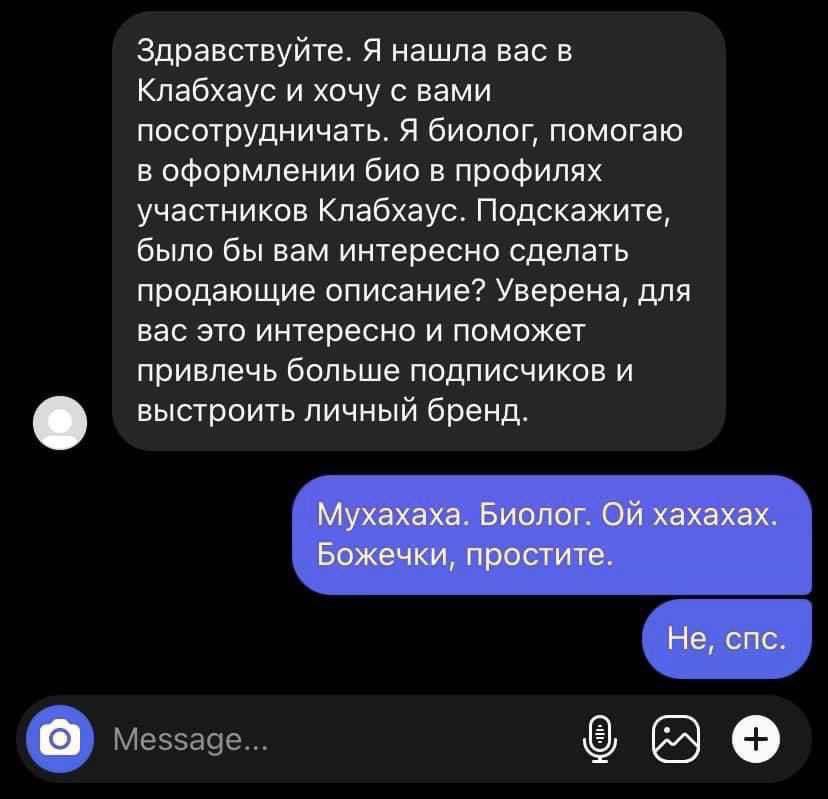828x799 pixels.
Task: Open the sender's profile avatar
Action: click(x=62, y=424)
